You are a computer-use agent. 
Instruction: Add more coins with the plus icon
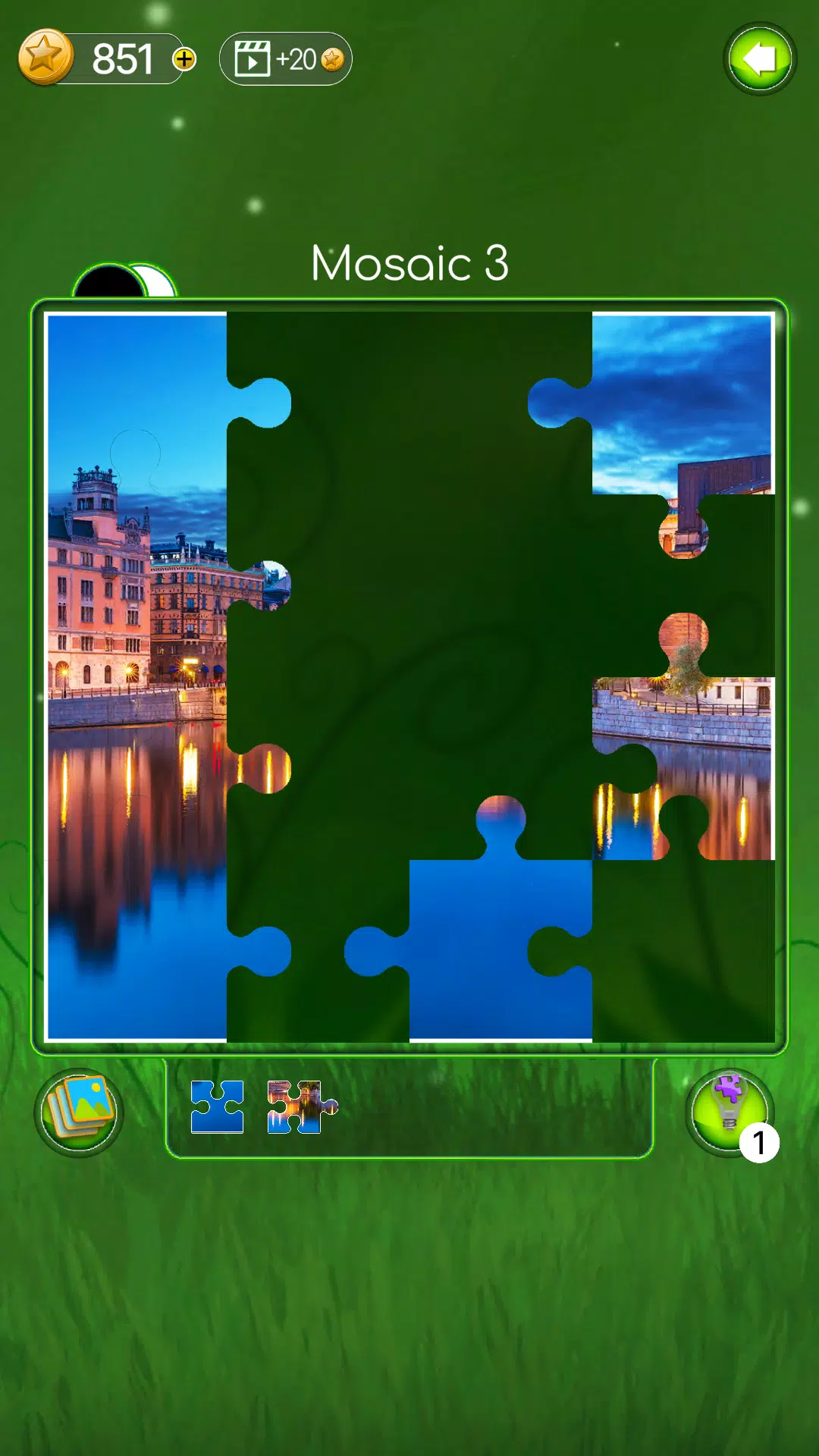pos(184,59)
